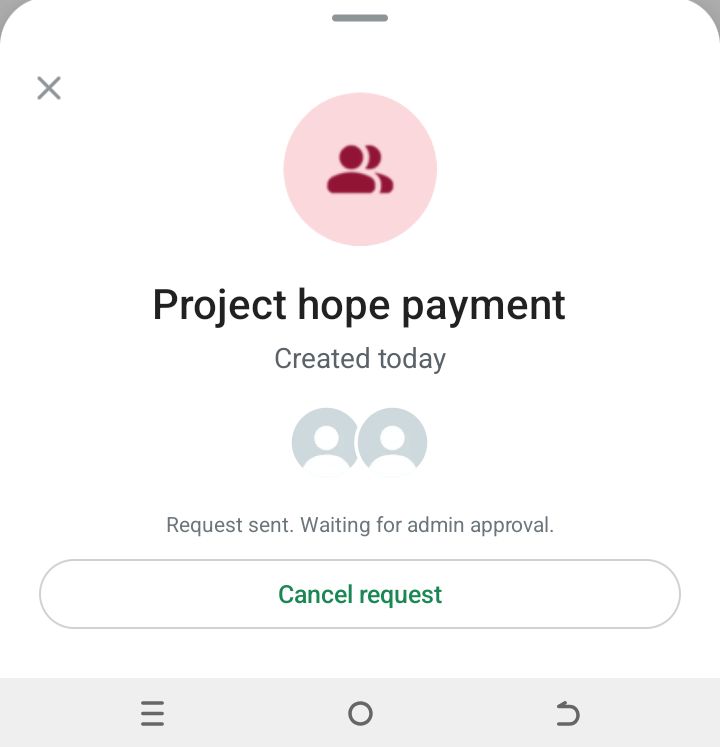Cancel the join request
720x747 pixels.
tap(360, 594)
